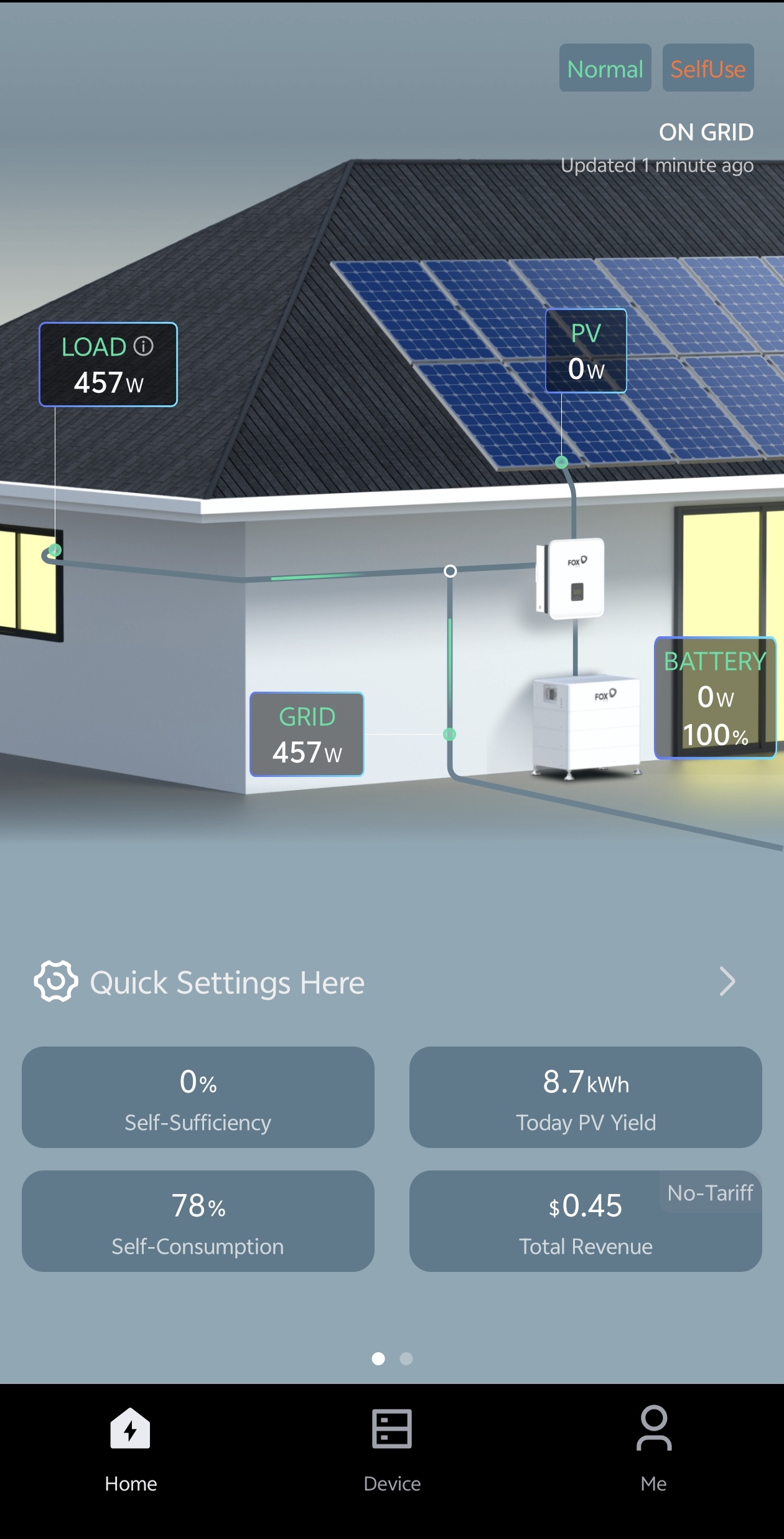Screen dimensions: 784x1539
Task: Tap the Normal status chip
Action: (605, 68)
